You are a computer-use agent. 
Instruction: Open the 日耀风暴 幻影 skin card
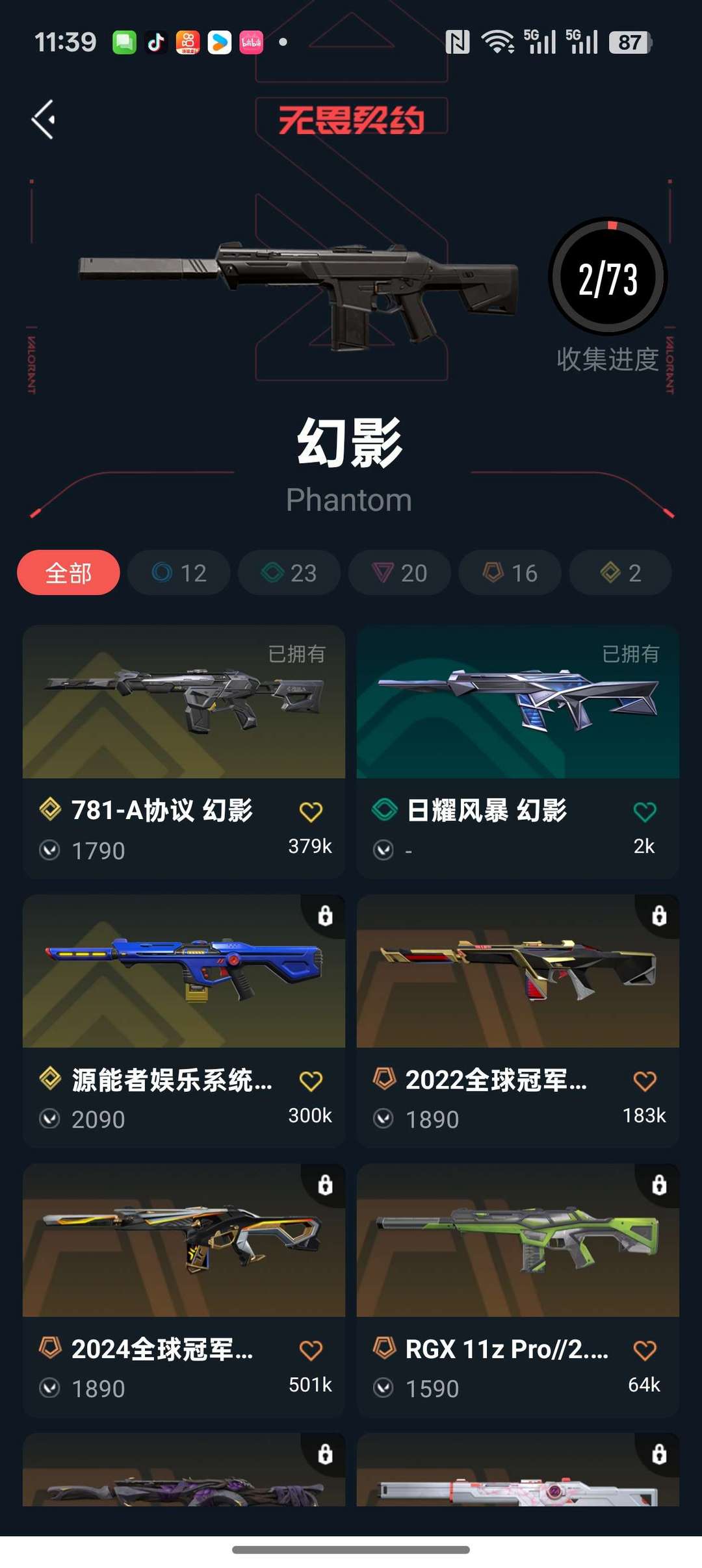point(518,752)
